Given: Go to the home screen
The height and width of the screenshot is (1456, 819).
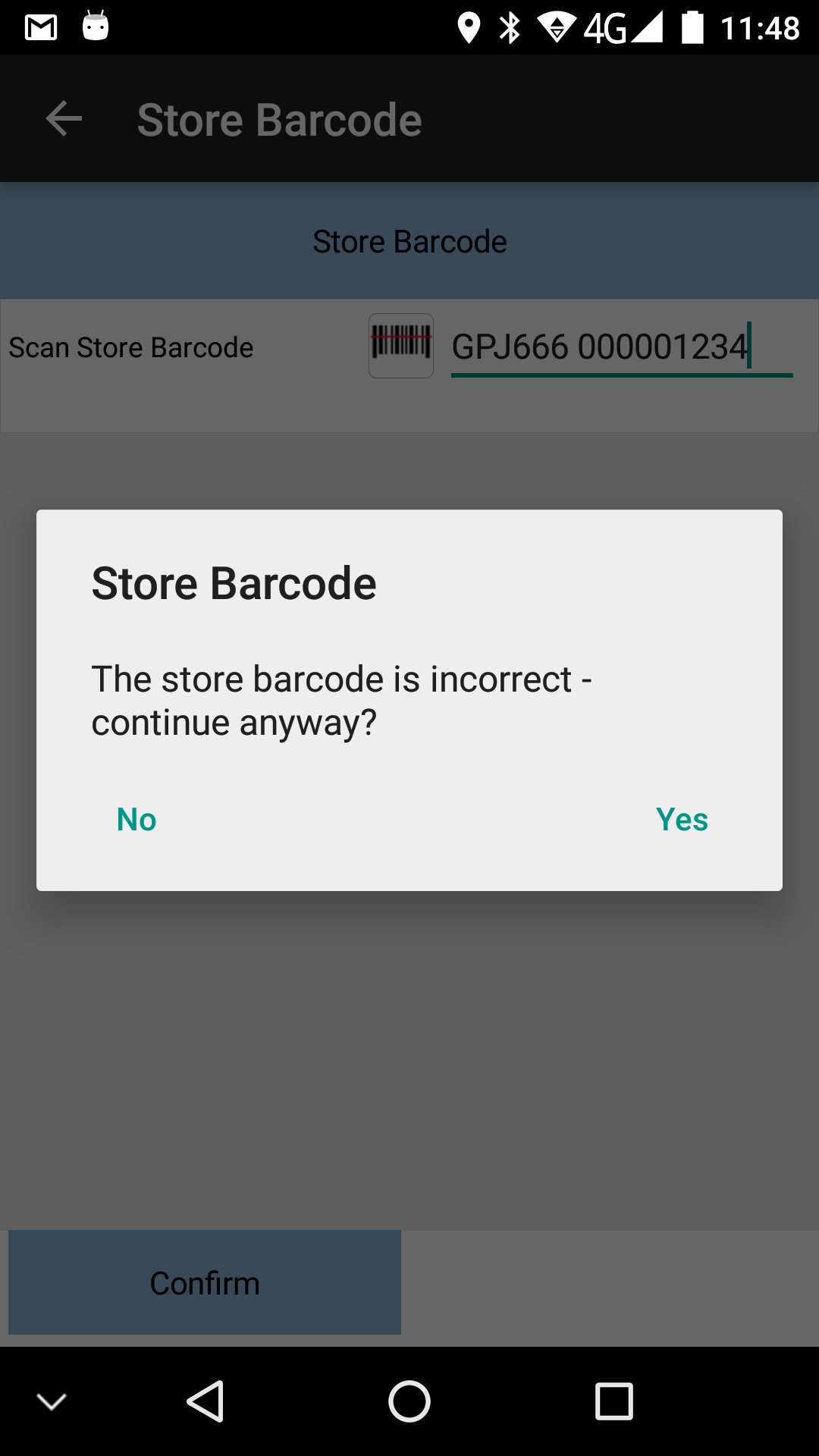Looking at the screenshot, I should (x=409, y=1401).
